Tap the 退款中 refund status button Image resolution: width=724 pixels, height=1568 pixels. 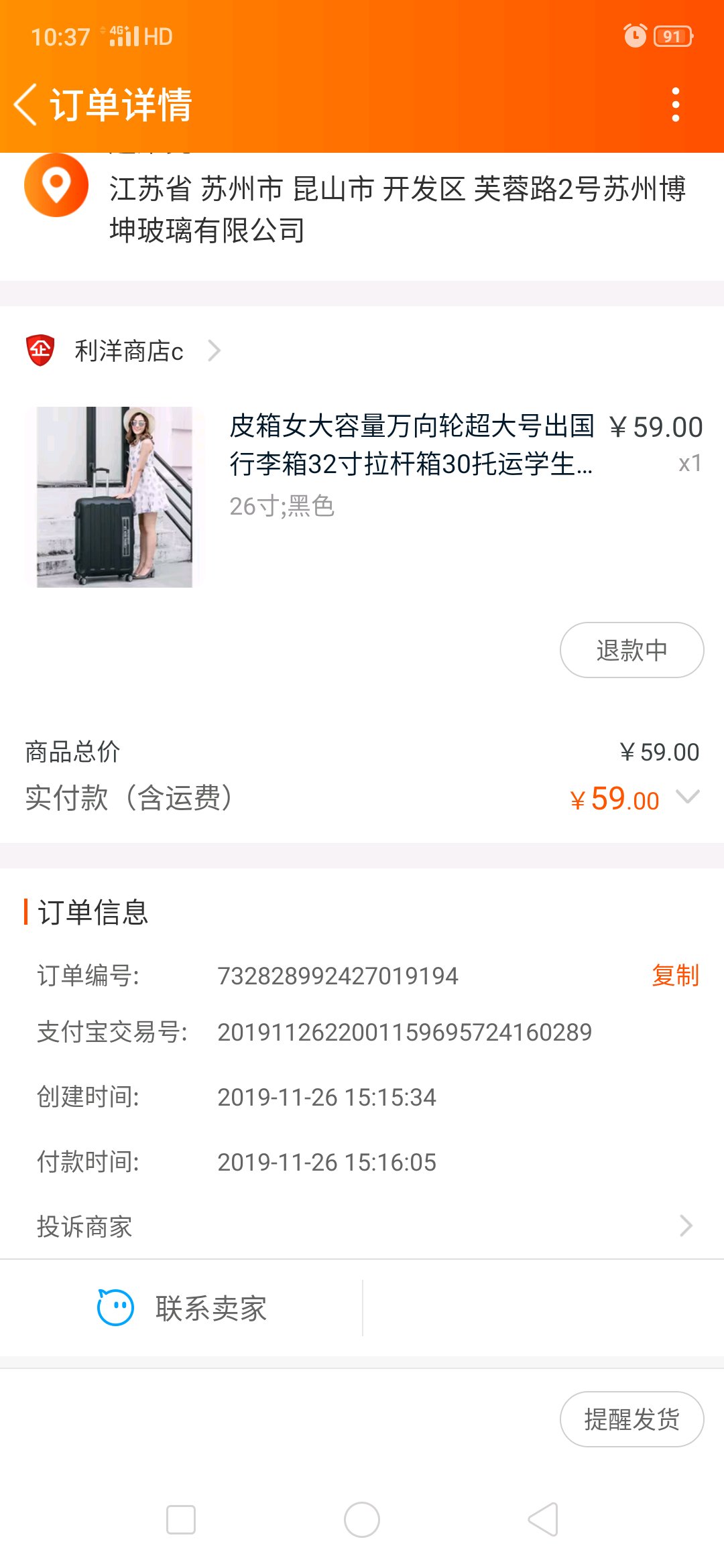point(631,650)
